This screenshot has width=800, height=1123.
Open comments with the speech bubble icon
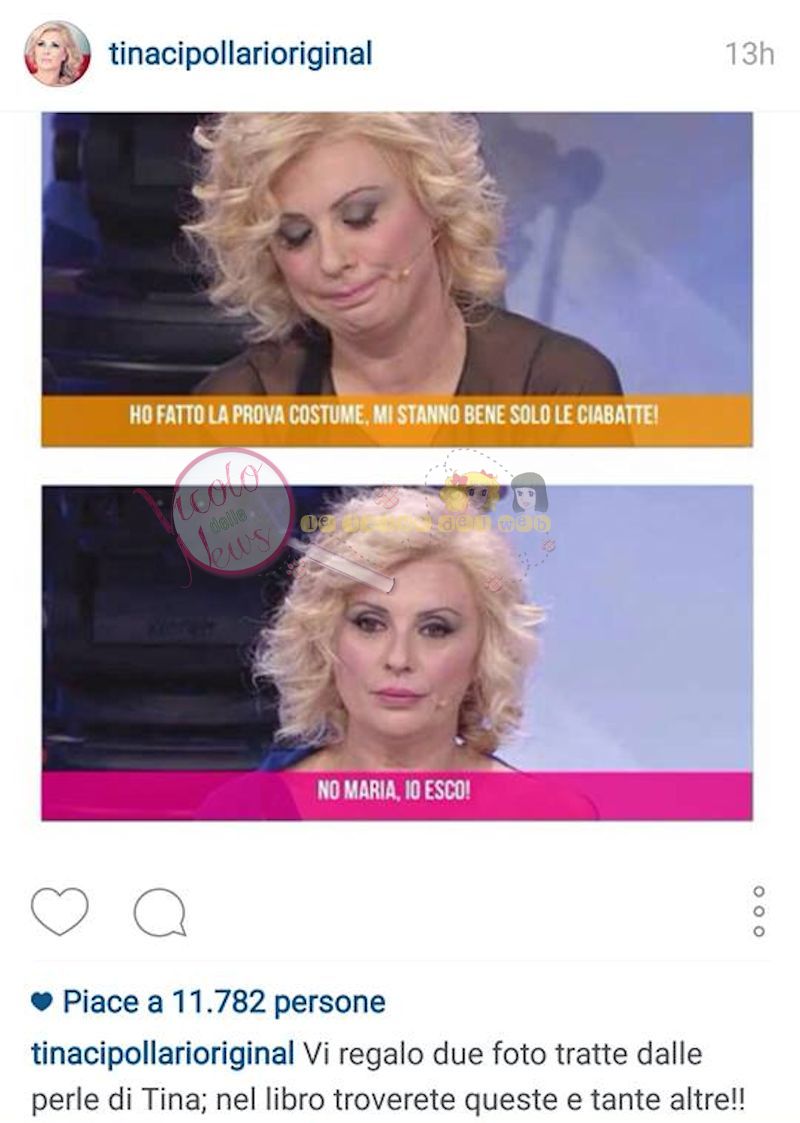click(x=160, y=912)
